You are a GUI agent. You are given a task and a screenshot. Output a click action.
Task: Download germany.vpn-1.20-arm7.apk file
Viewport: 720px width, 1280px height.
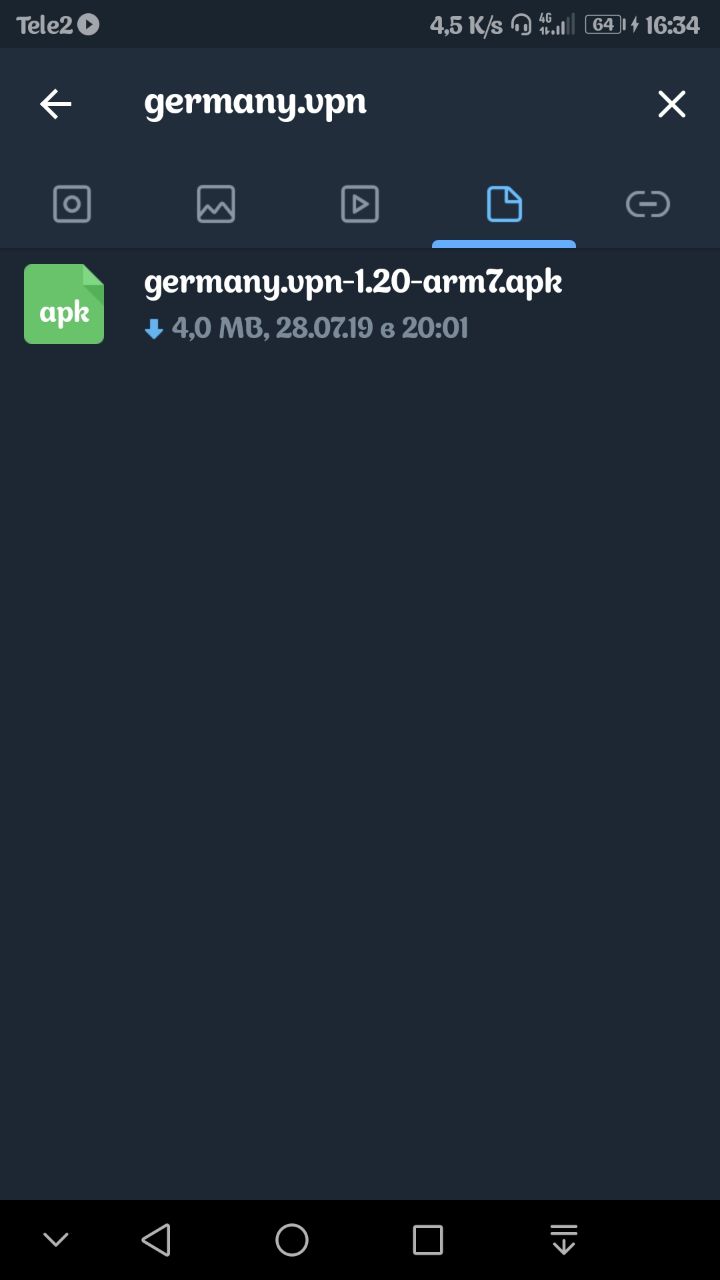point(360,304)
